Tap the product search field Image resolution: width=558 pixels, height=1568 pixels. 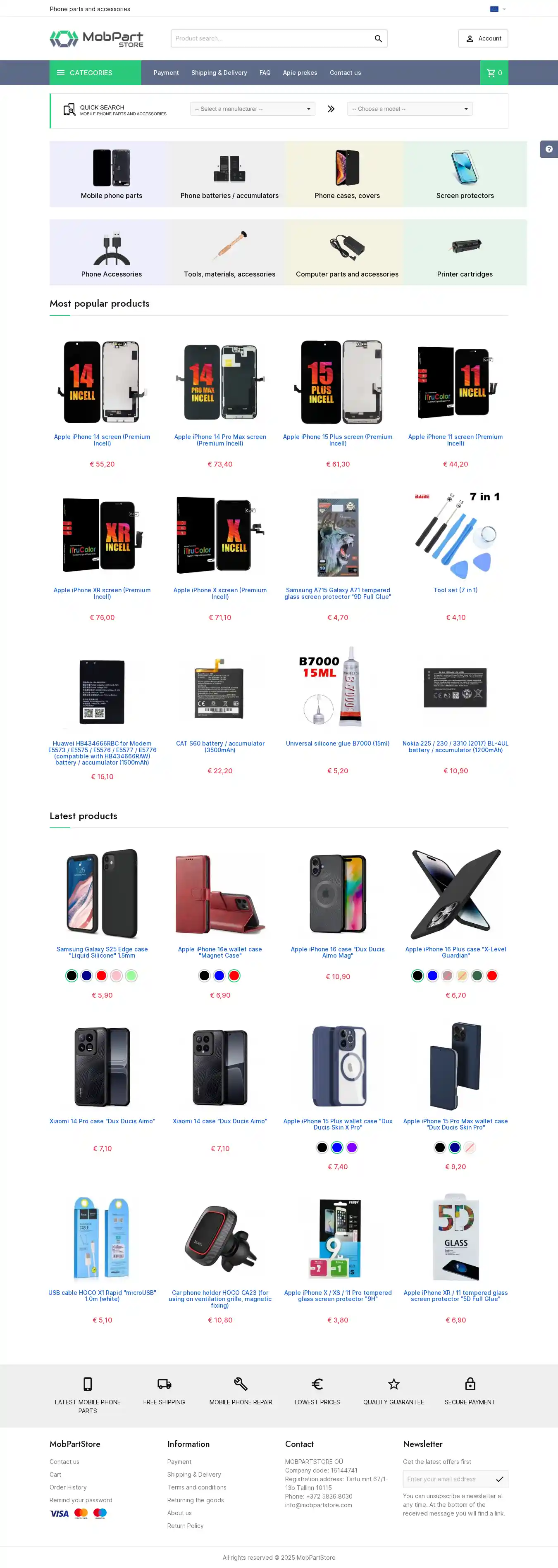tap(271, 38)
